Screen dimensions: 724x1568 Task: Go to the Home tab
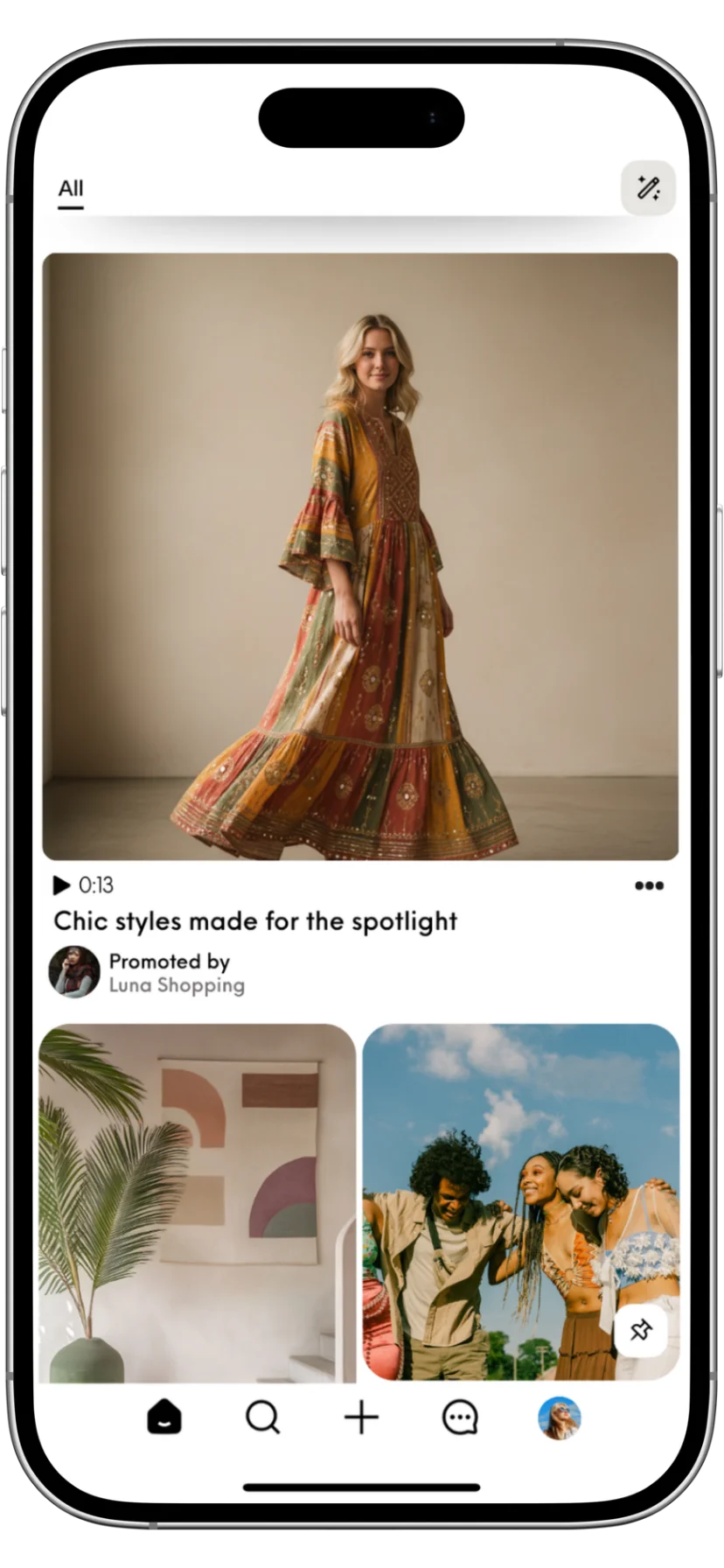coord(164,1417)
